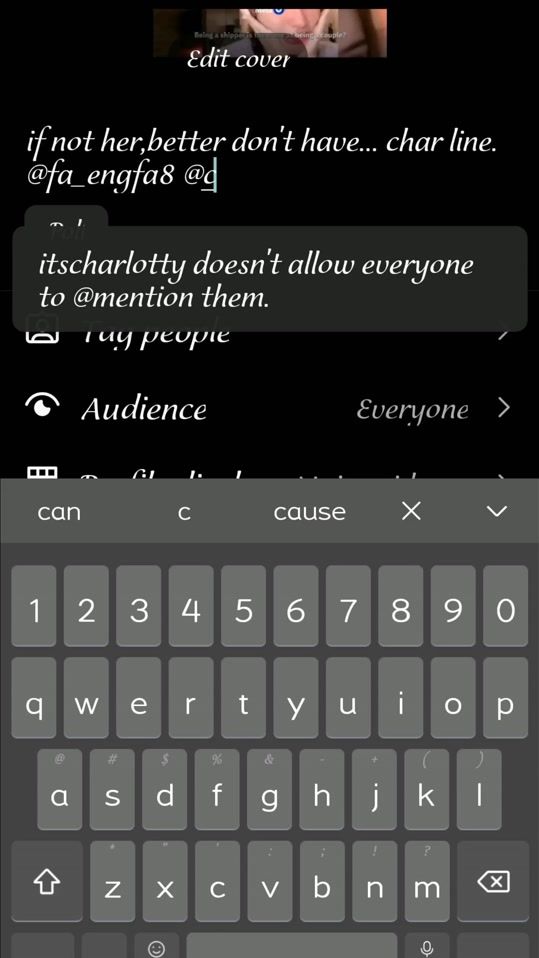Tap the caption text field

[269, 159]
